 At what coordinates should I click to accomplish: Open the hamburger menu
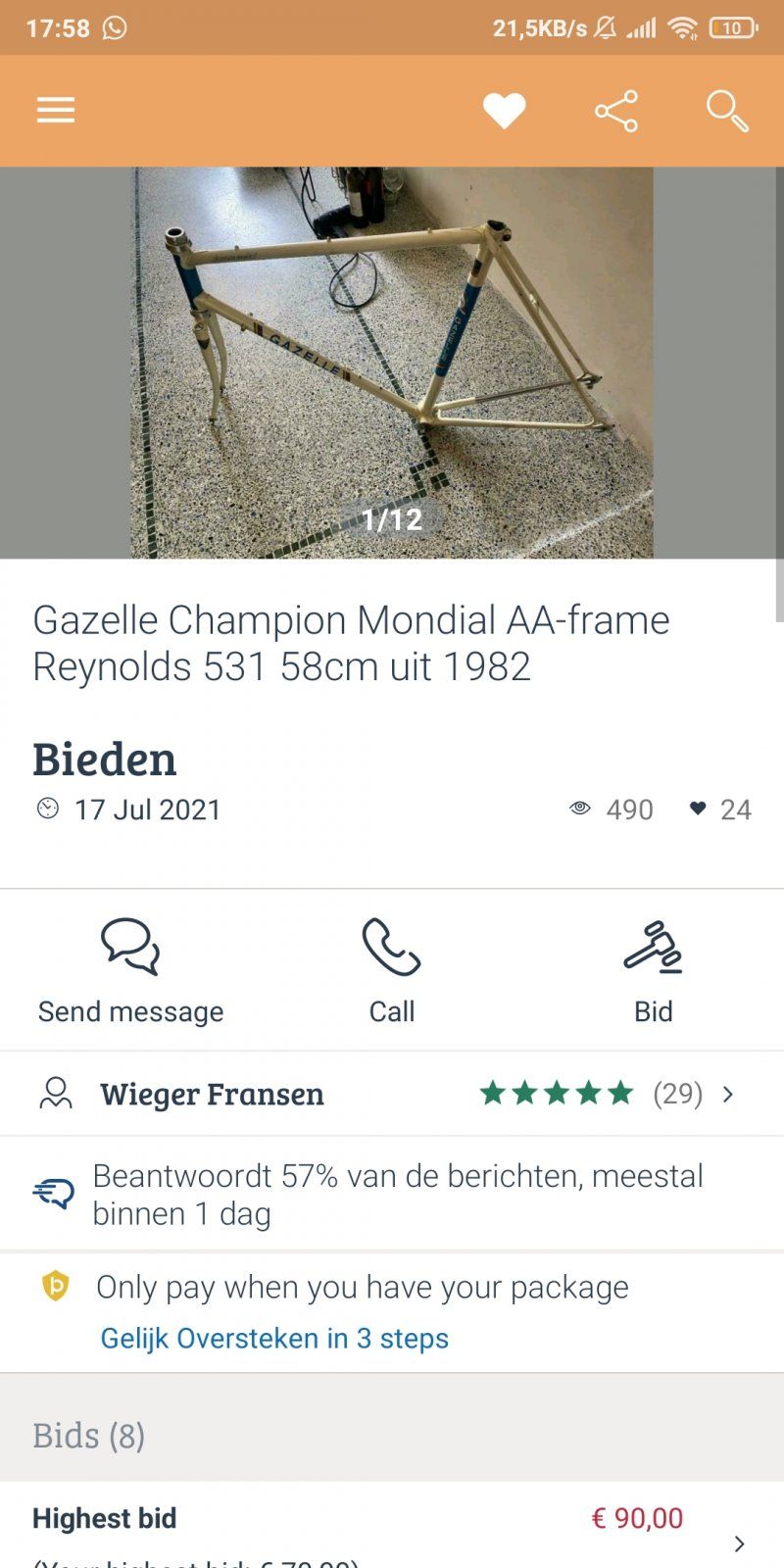(x=56, y=111)
